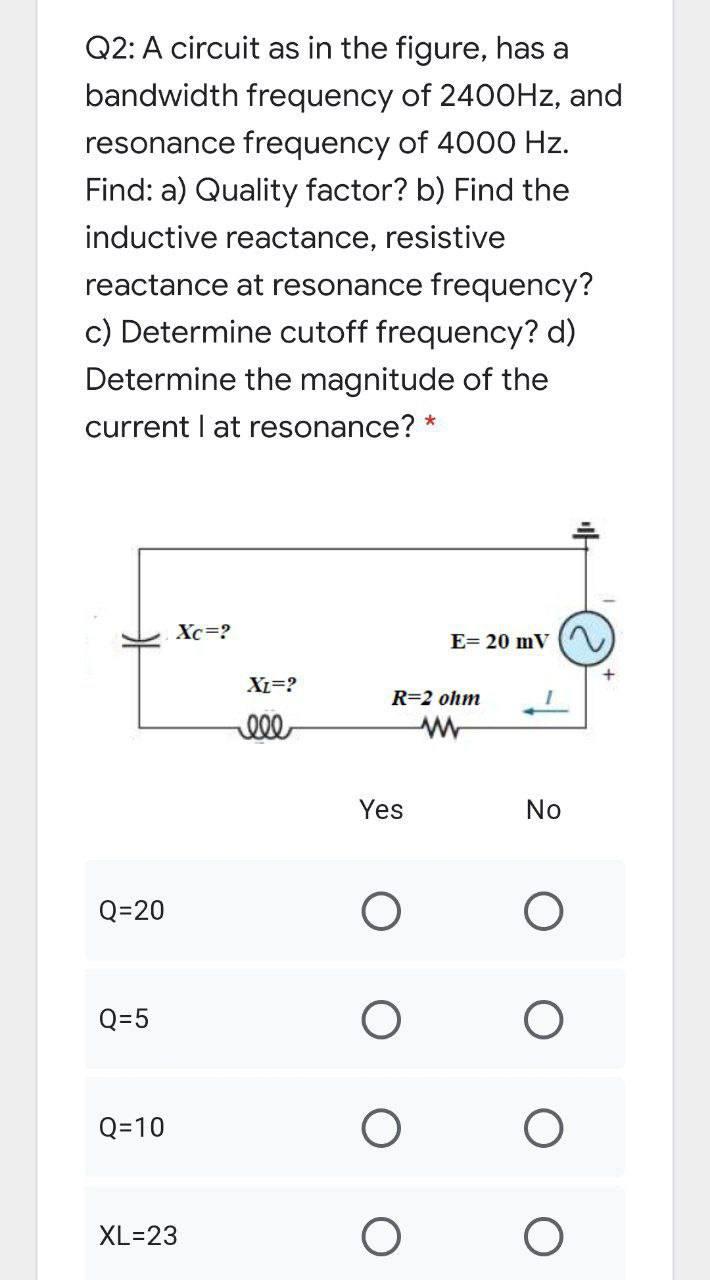Choose No for Q=10

543,1129
